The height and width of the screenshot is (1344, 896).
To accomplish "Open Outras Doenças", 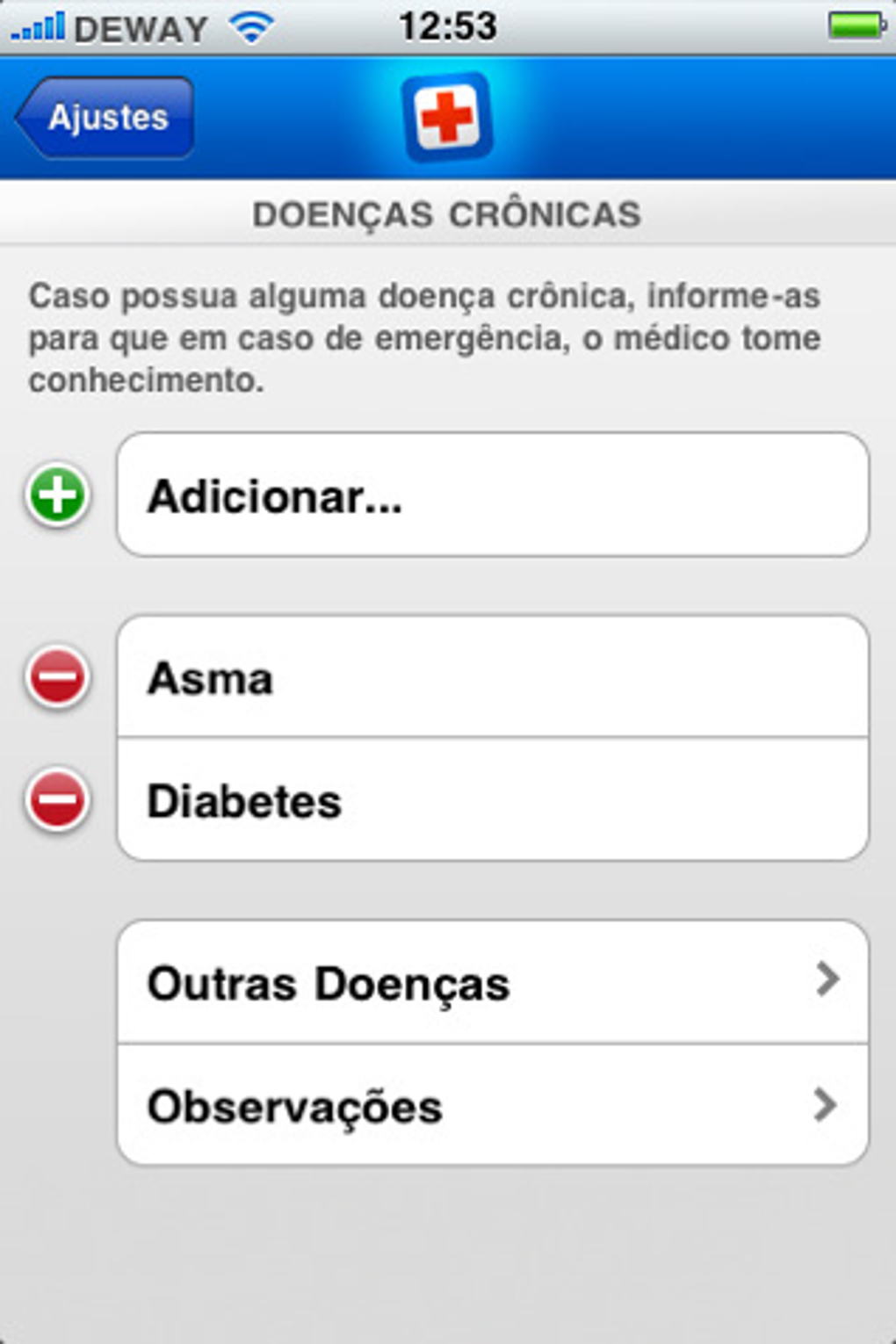I will pos(492,982).
